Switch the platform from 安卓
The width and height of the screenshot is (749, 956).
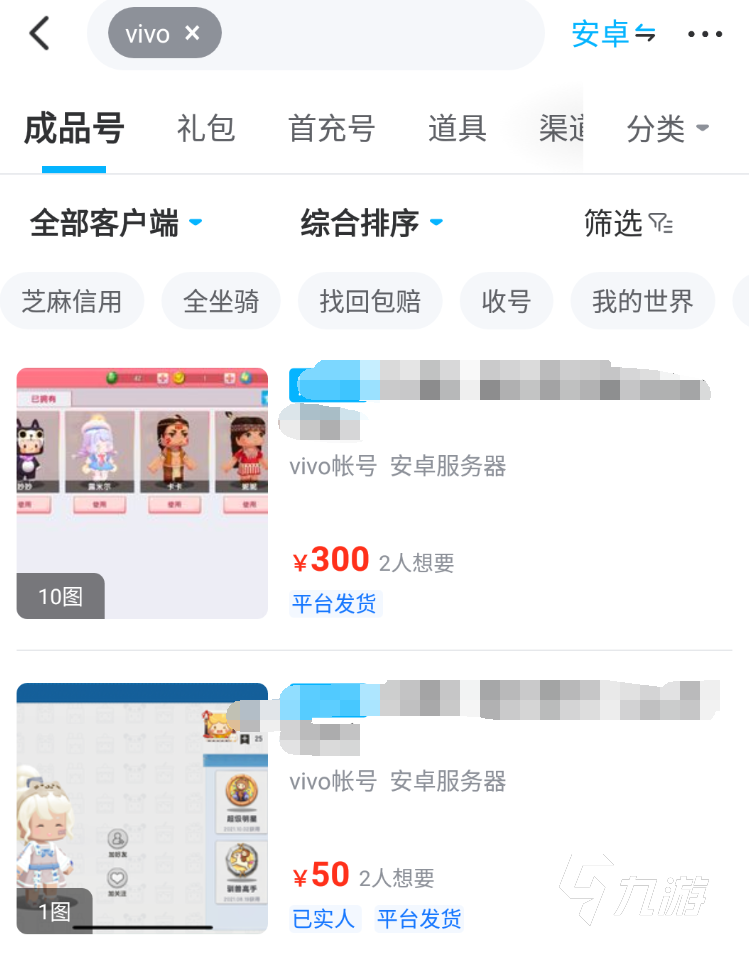[612, 34]
